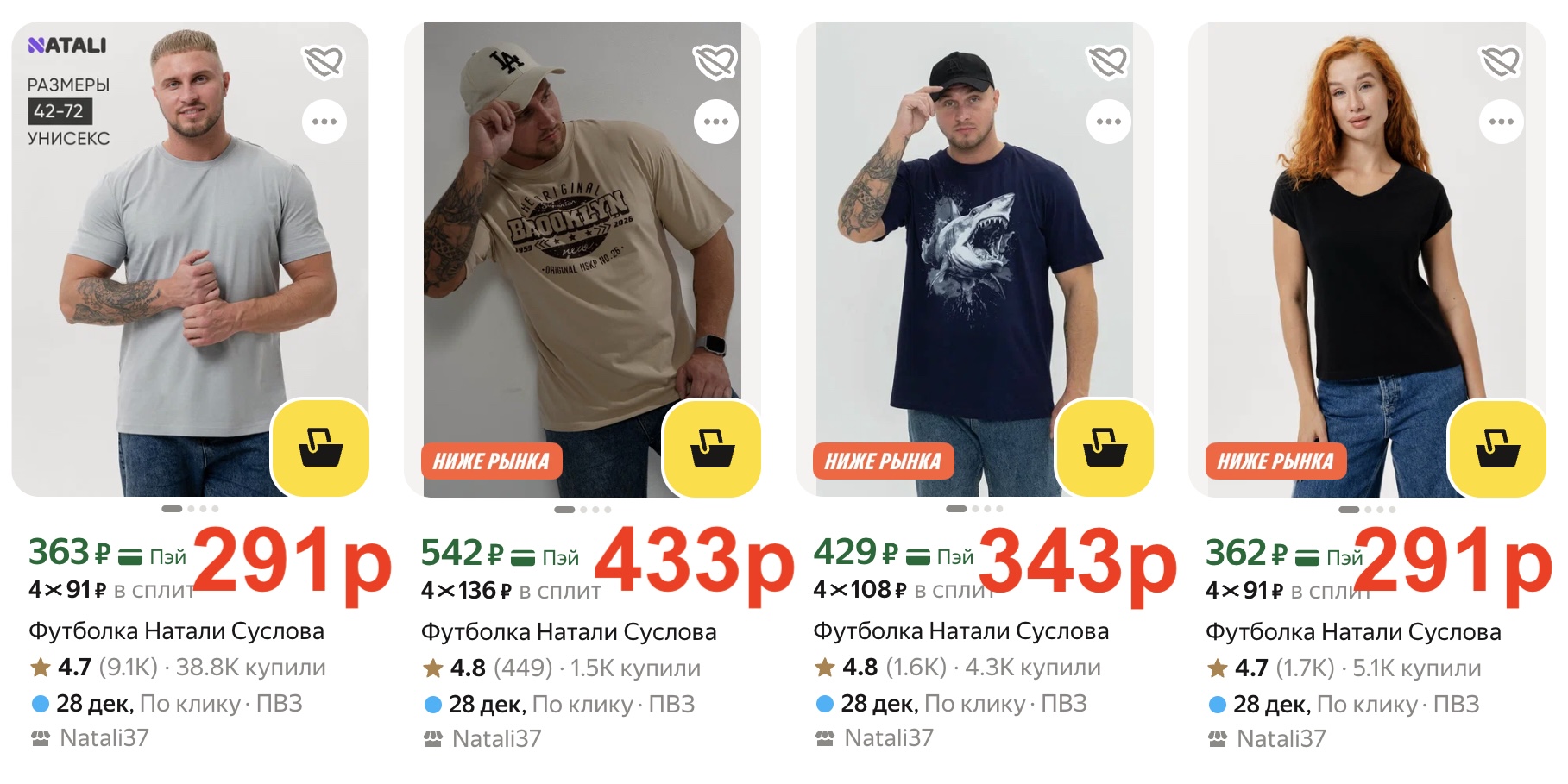The height and width of the screenshot is (784, 1568).
Task: Show more actions for the 429 ₽ t-shirt
Action: 1108,122
